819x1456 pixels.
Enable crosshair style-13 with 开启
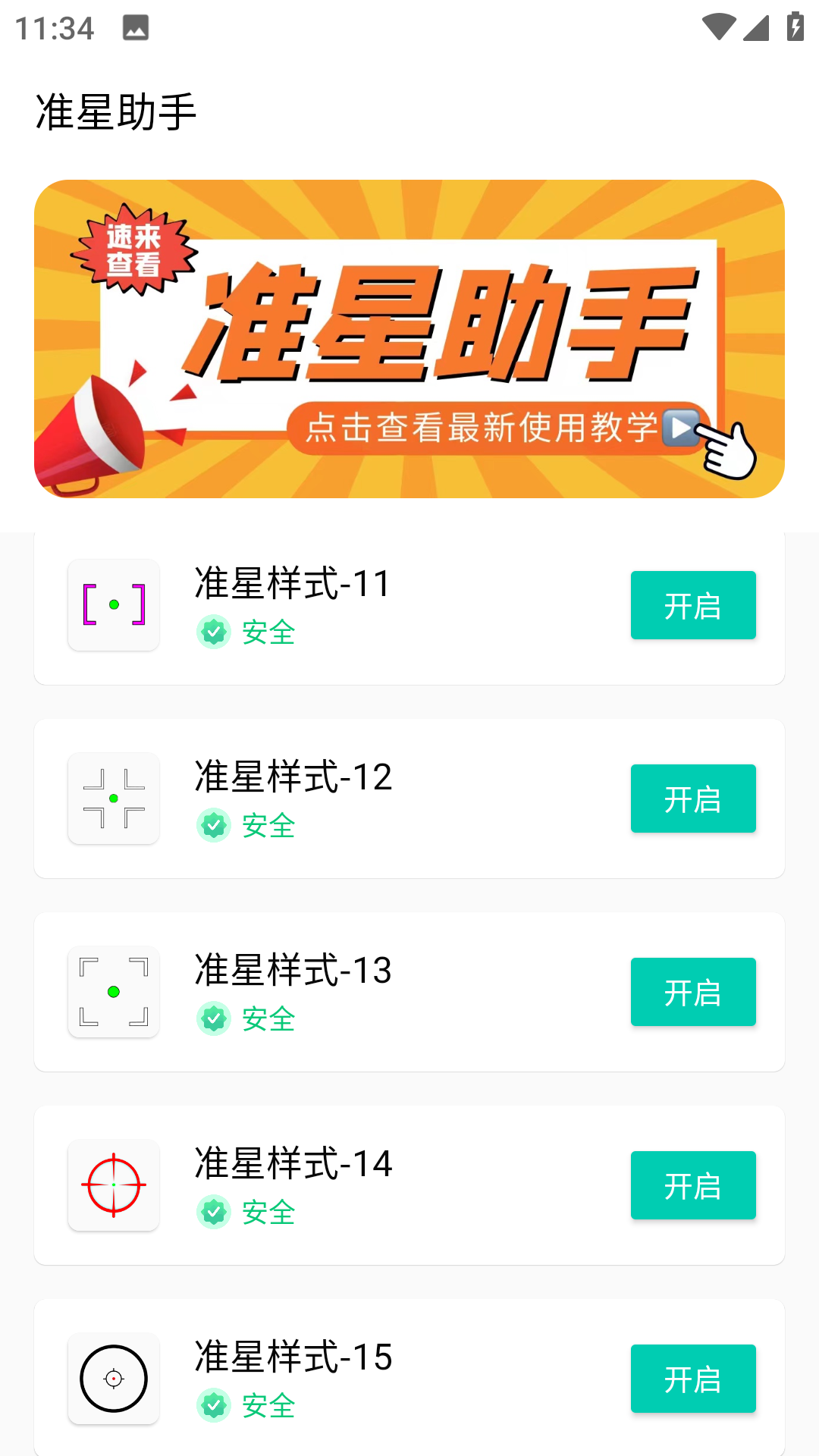(x=692, y=992)
